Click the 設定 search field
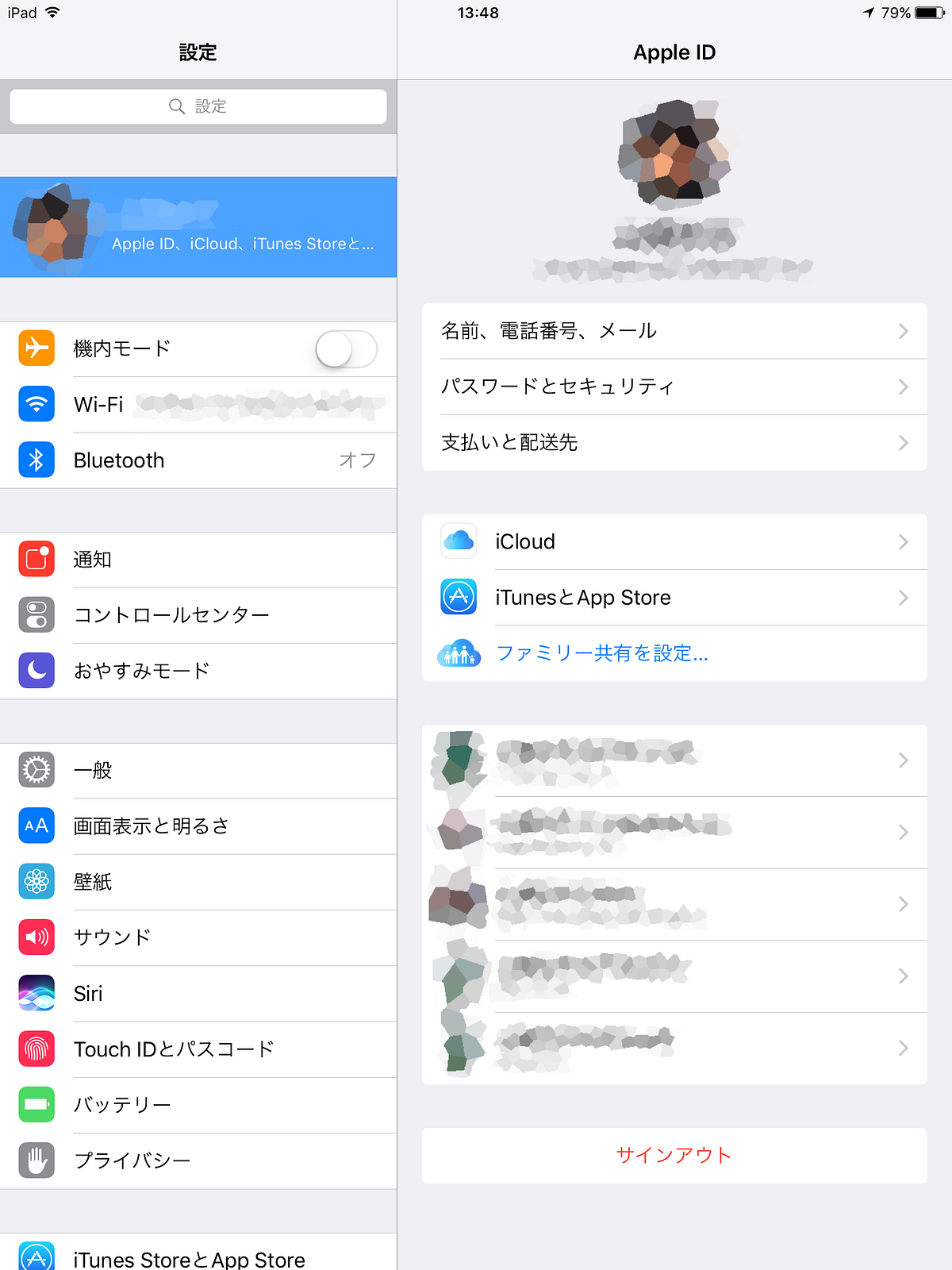952x1270 pixels. pyautogui.click(x=198, y=106)
